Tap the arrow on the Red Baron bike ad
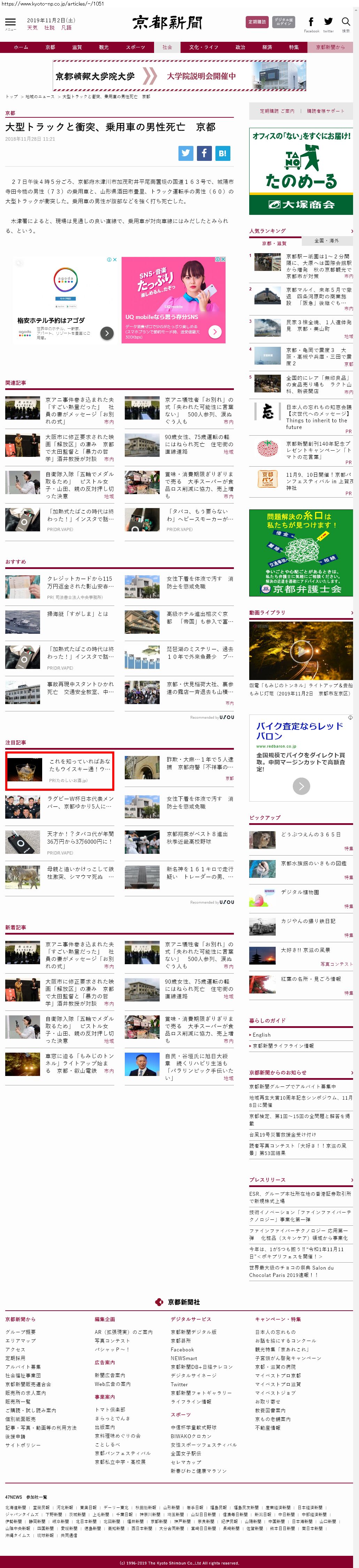 [x=301, y=786]
